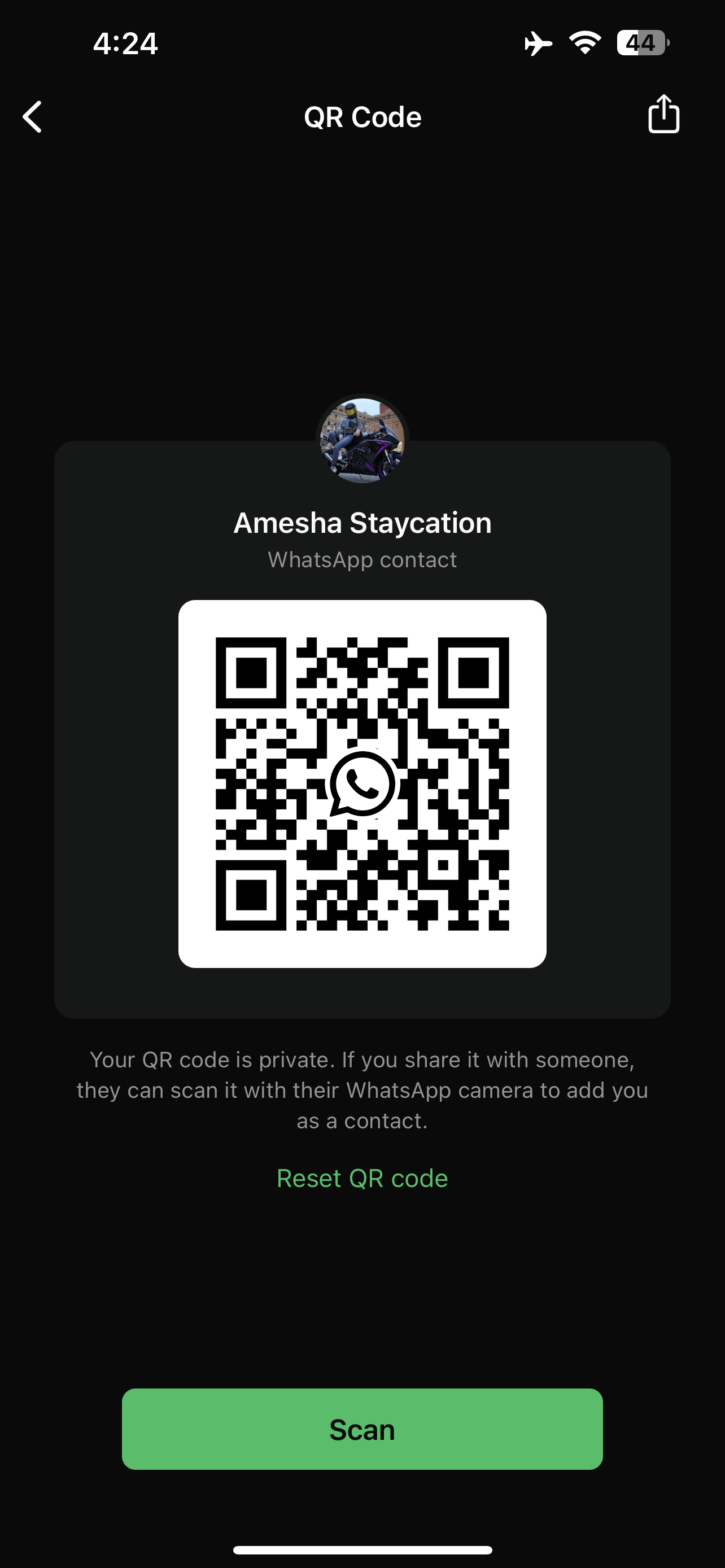Open the Scan button
This screenshot has height=1568, width=725.
pyautogui.click(x=362, y=1429)
